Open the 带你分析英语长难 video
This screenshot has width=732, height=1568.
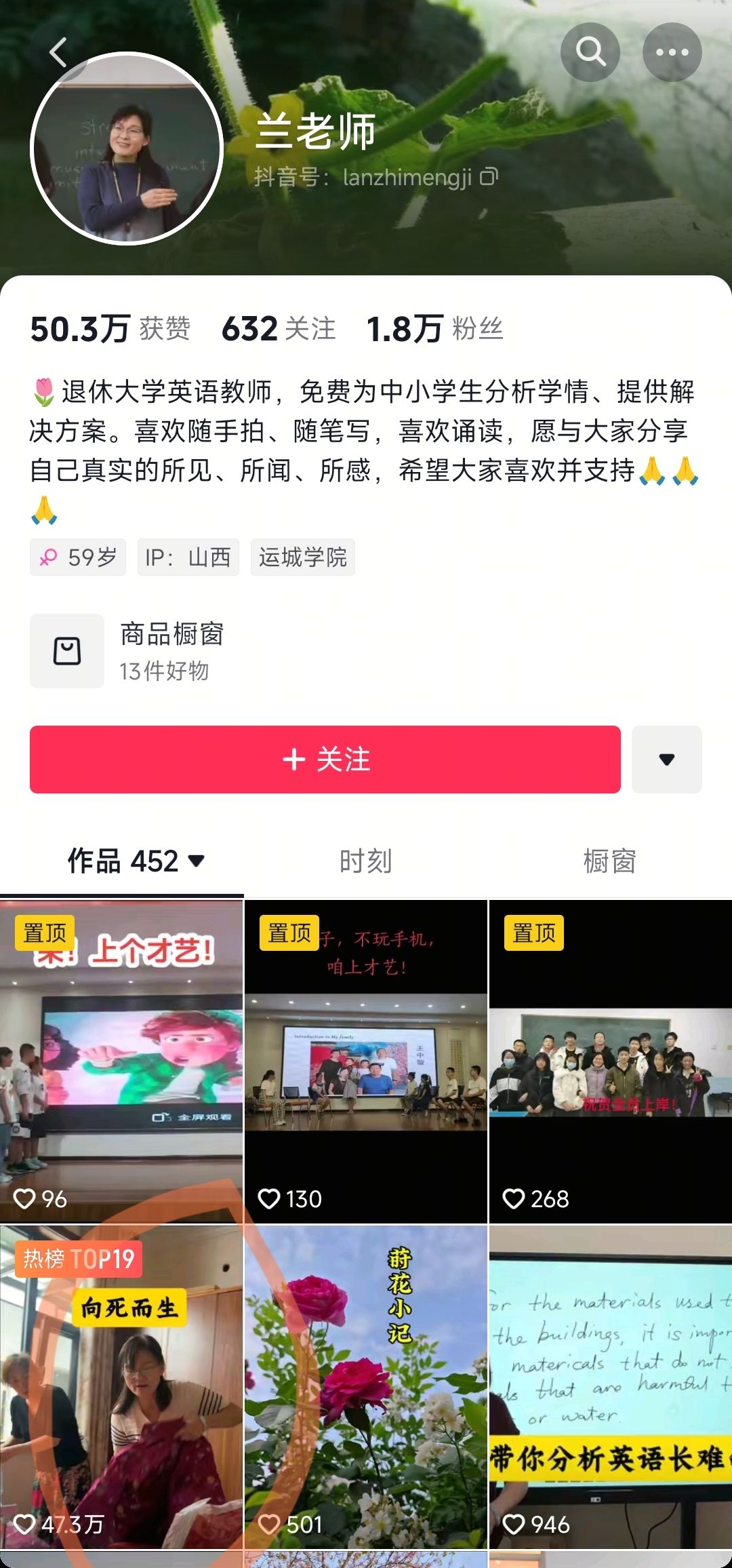[611, 1388]
